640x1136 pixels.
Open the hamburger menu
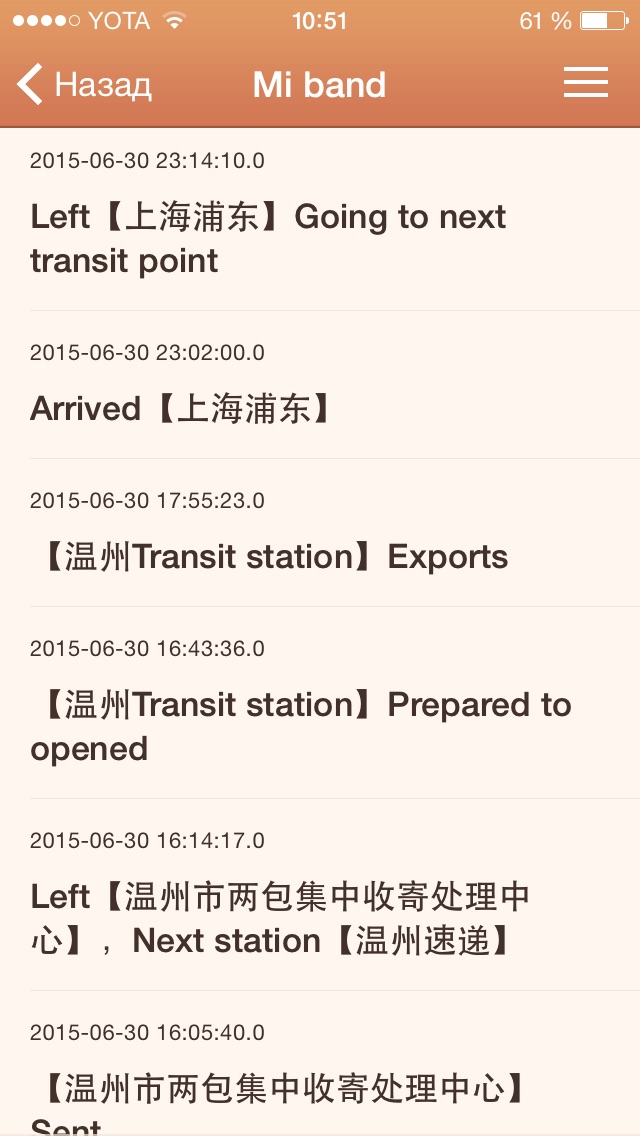[x=586, y=83]
